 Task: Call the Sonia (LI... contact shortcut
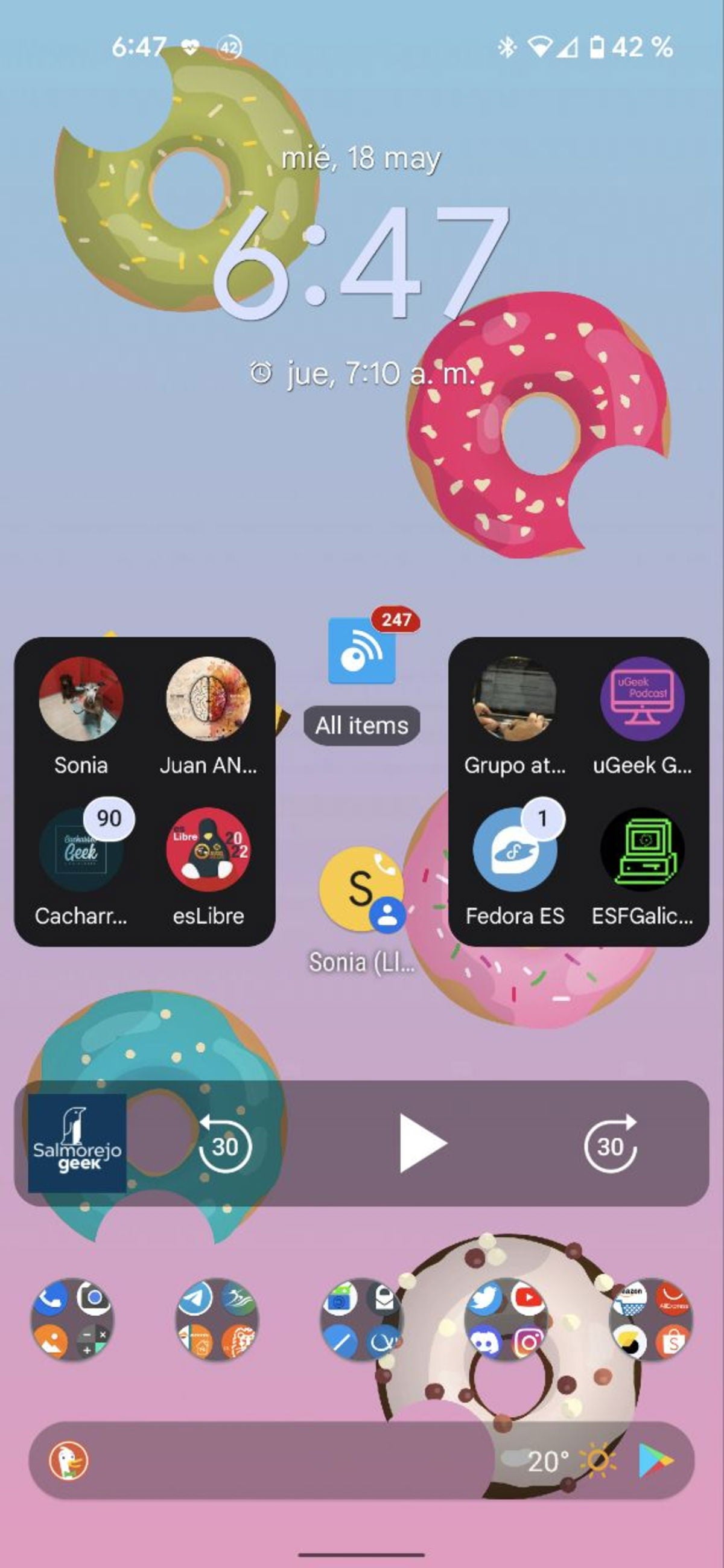tap(362, 888)
